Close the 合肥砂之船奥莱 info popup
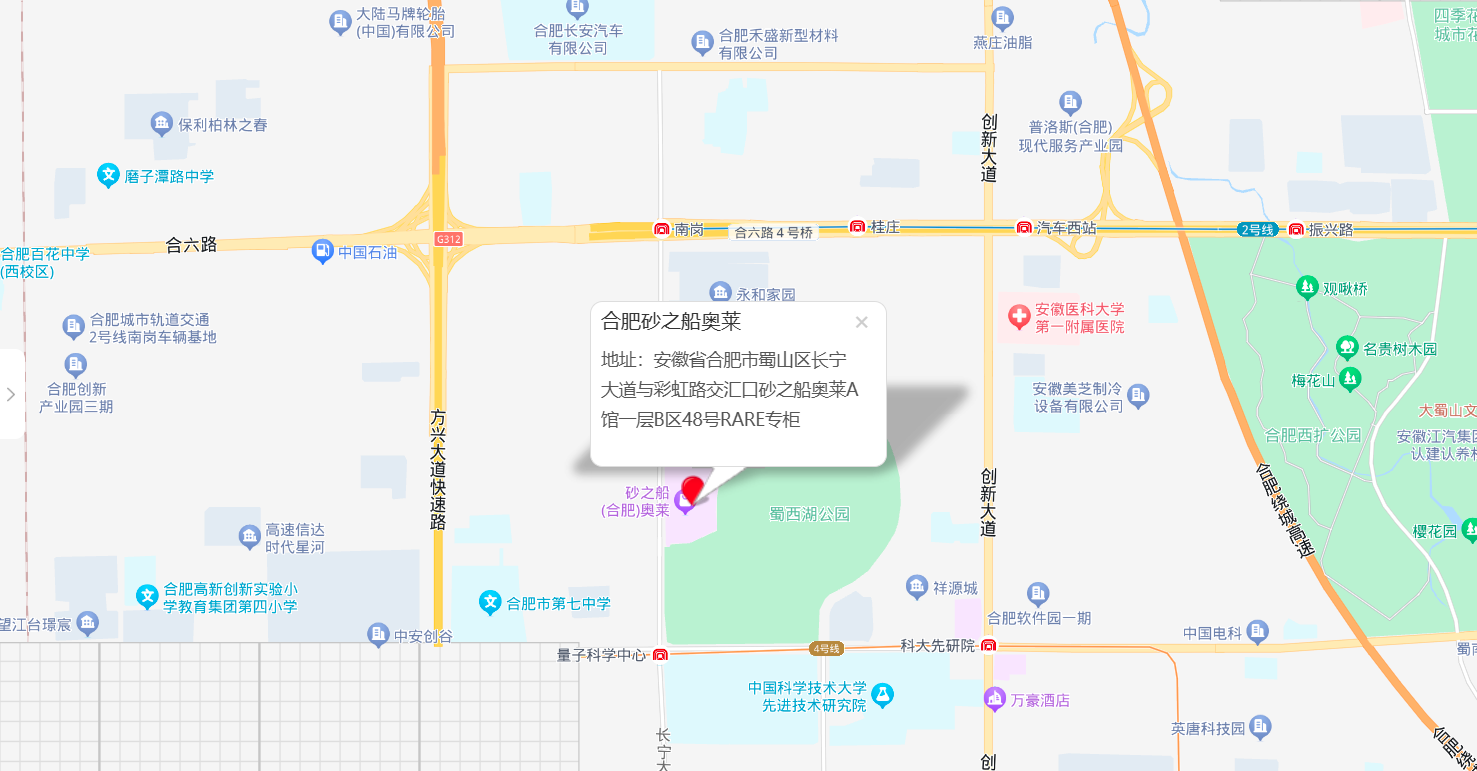The width and height of the screenshot is (1477, 771). 862,322
